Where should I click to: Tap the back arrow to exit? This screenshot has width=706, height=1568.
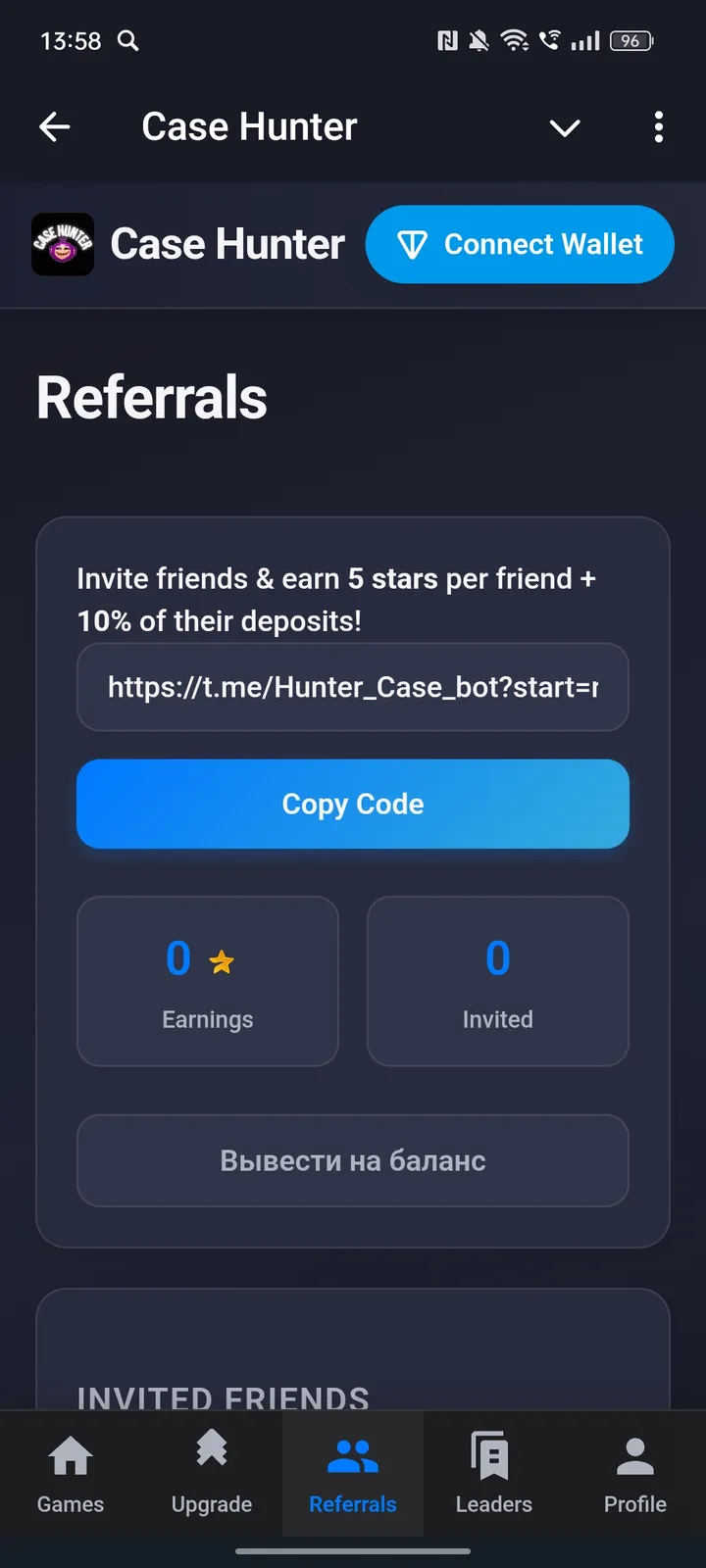pyautogui.click(x=55, y=127)
